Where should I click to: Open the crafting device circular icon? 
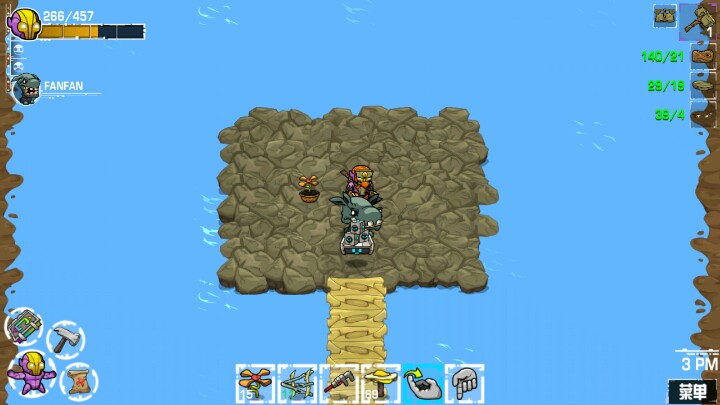pos(24,326)
